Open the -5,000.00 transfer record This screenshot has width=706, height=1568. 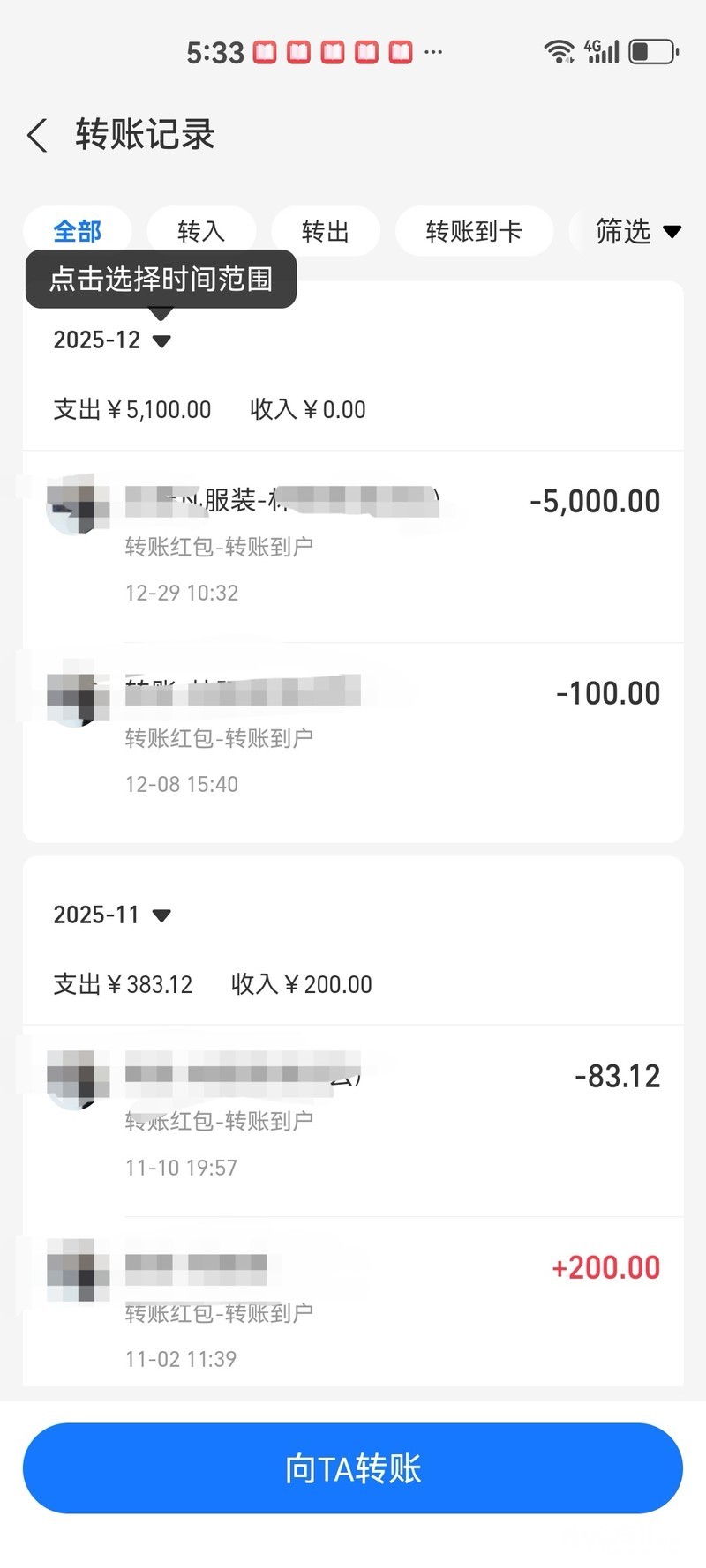pos(353,545)
